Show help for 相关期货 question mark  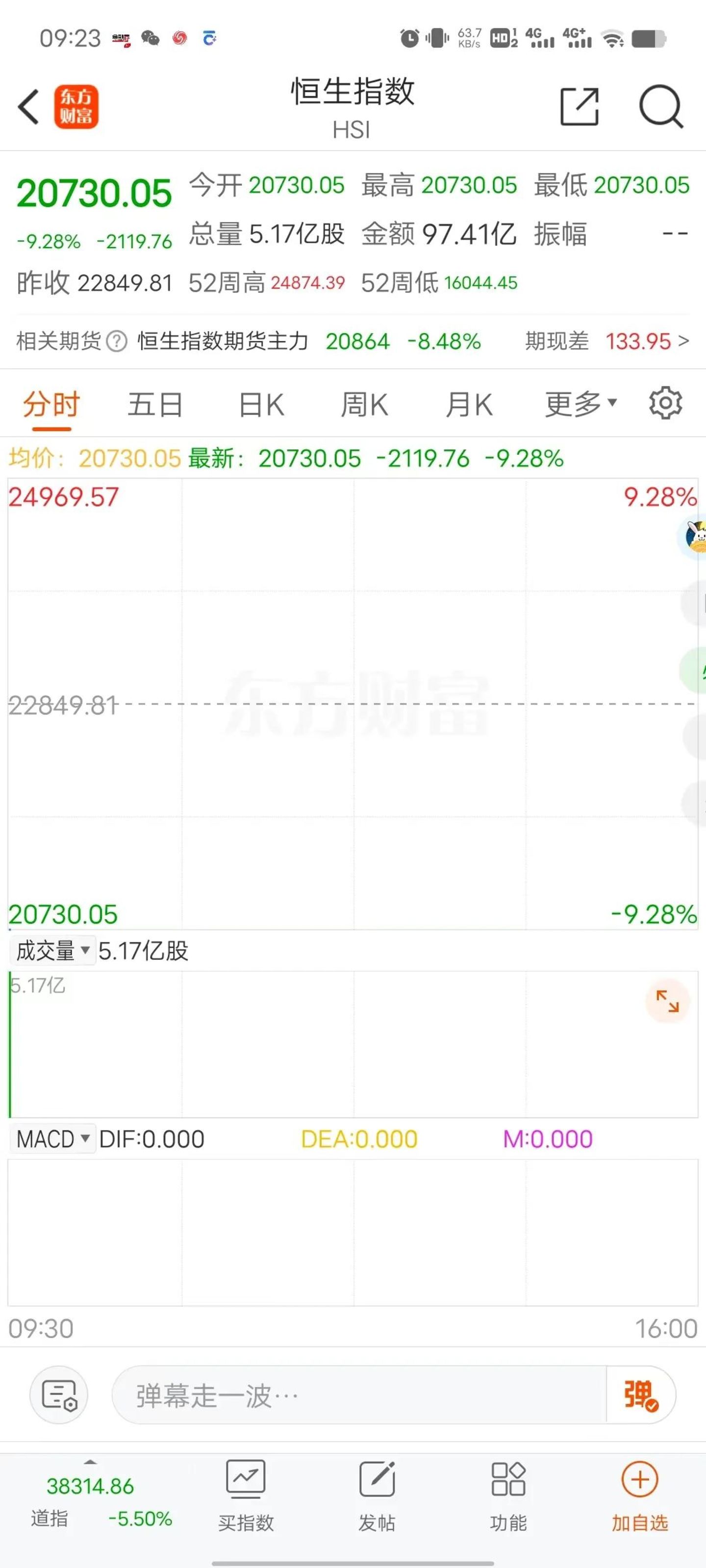click(116, 342)
